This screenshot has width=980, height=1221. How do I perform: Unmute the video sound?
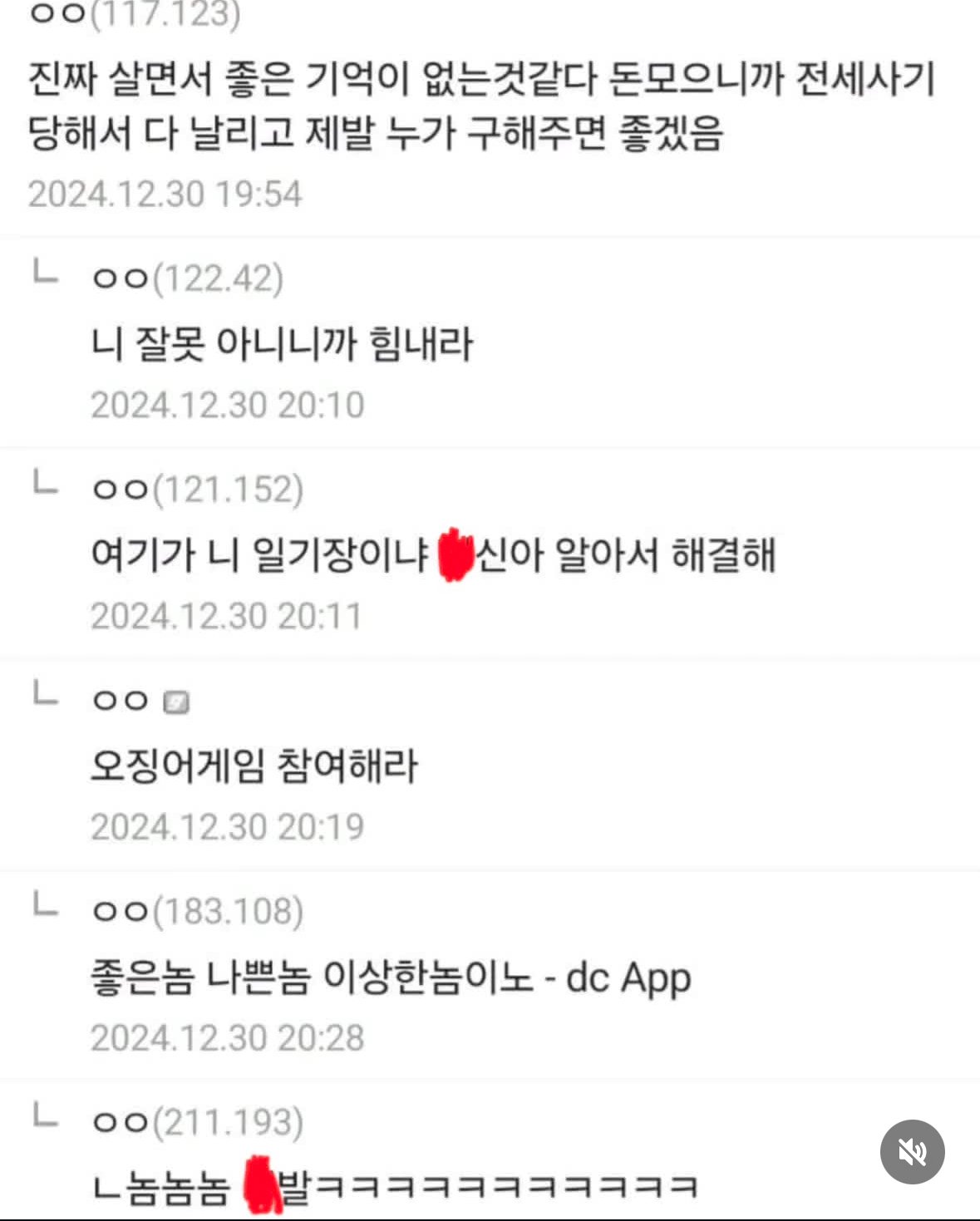pos(912,1152)
